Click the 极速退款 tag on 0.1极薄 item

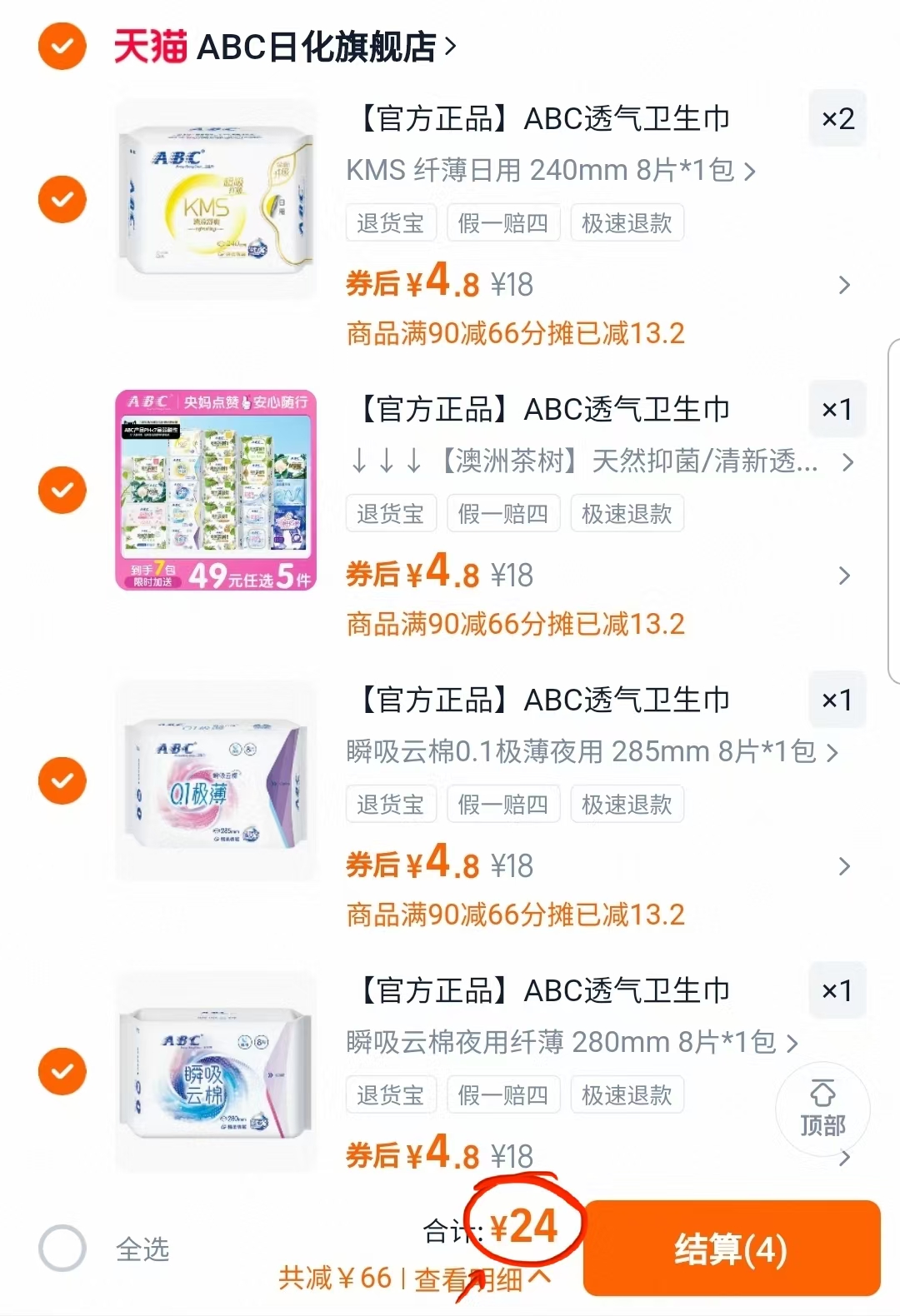pyautogui.click(x=627, y=804)
